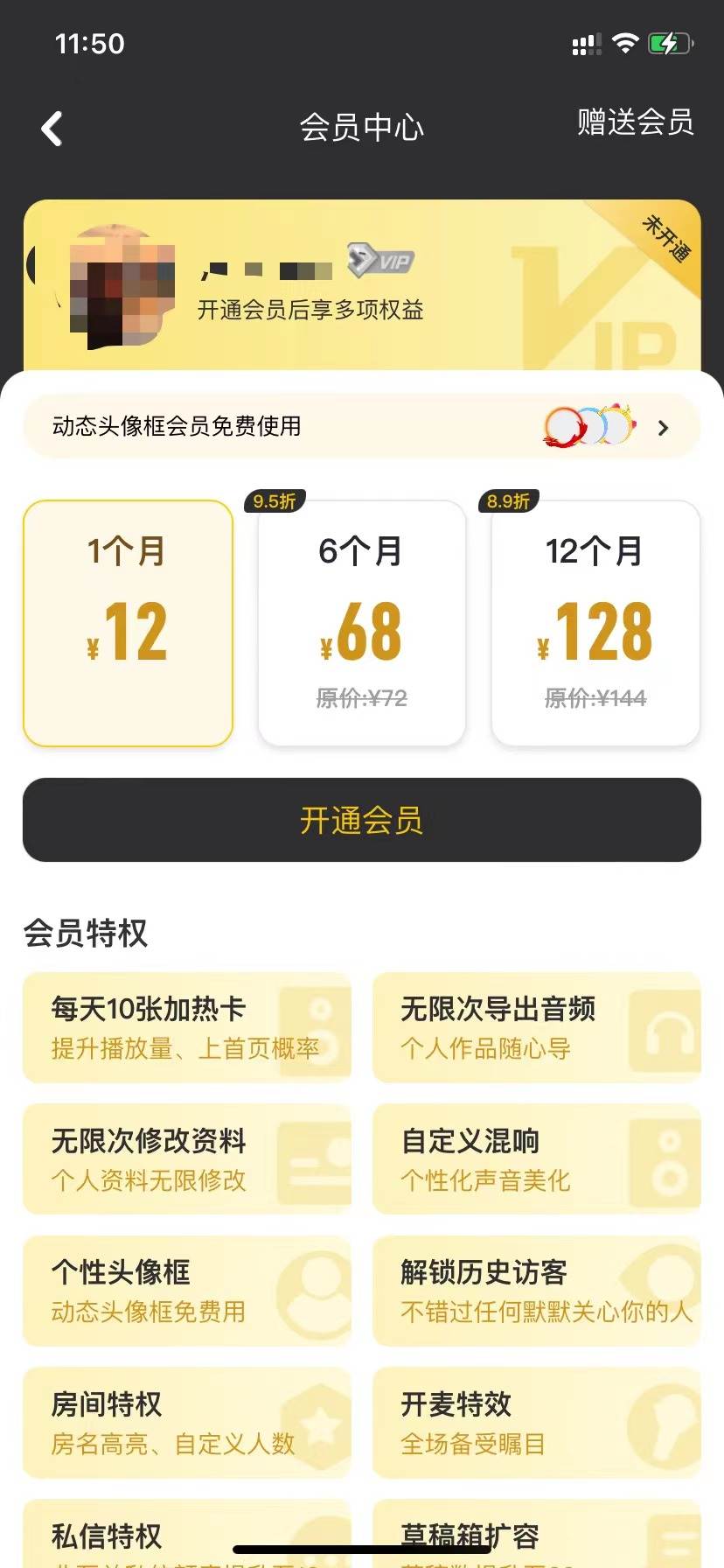Viewport: 724px width, 1568px height.
Task: View 开麦特效 privilege details
Action: click(536, 1423)
